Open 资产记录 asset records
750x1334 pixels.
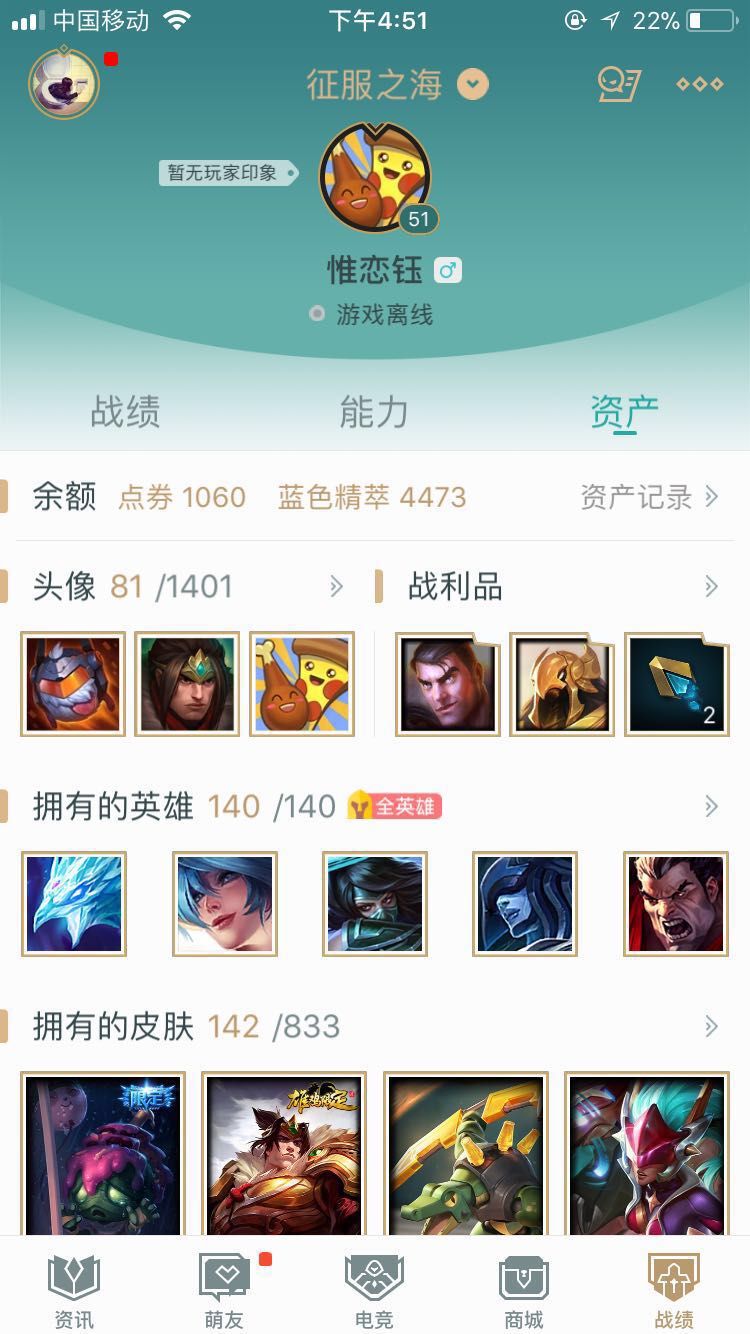[x=649, y=497]
